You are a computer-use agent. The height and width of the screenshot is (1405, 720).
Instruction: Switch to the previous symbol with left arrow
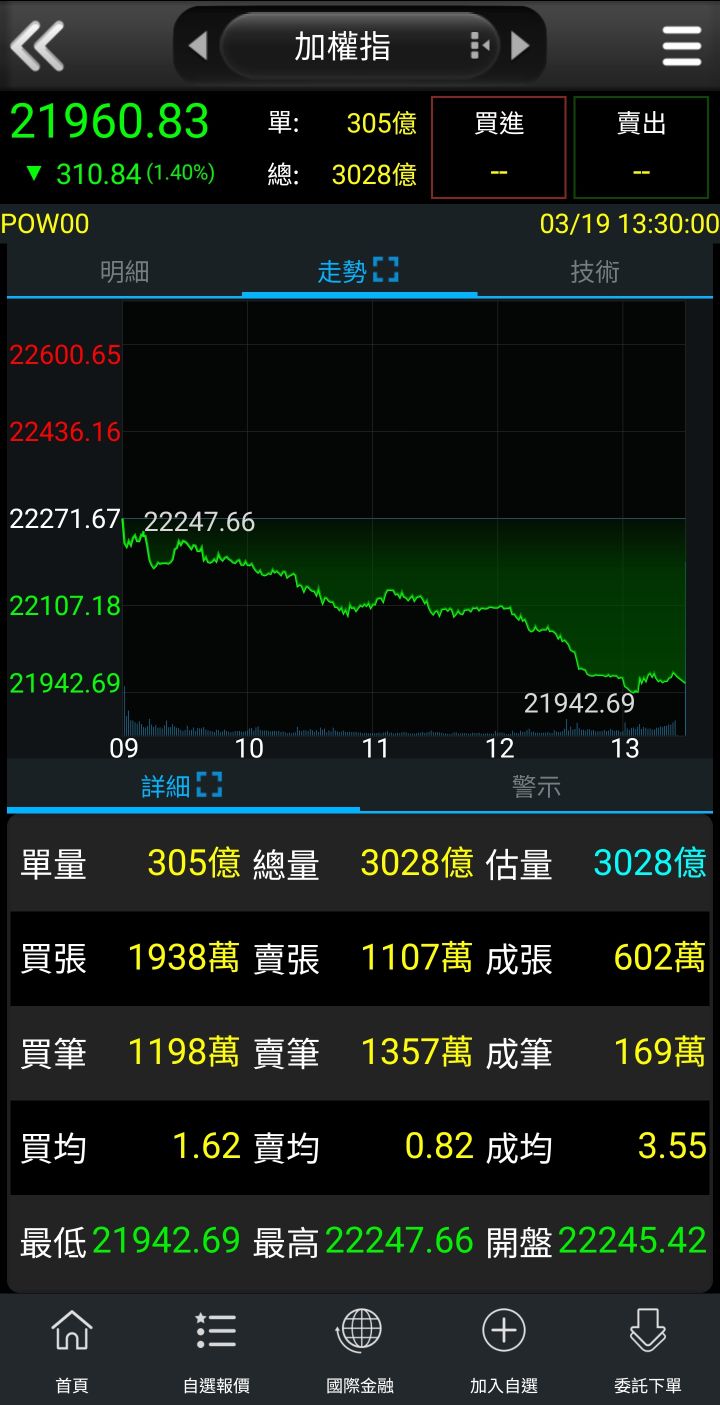click(198, 46)
